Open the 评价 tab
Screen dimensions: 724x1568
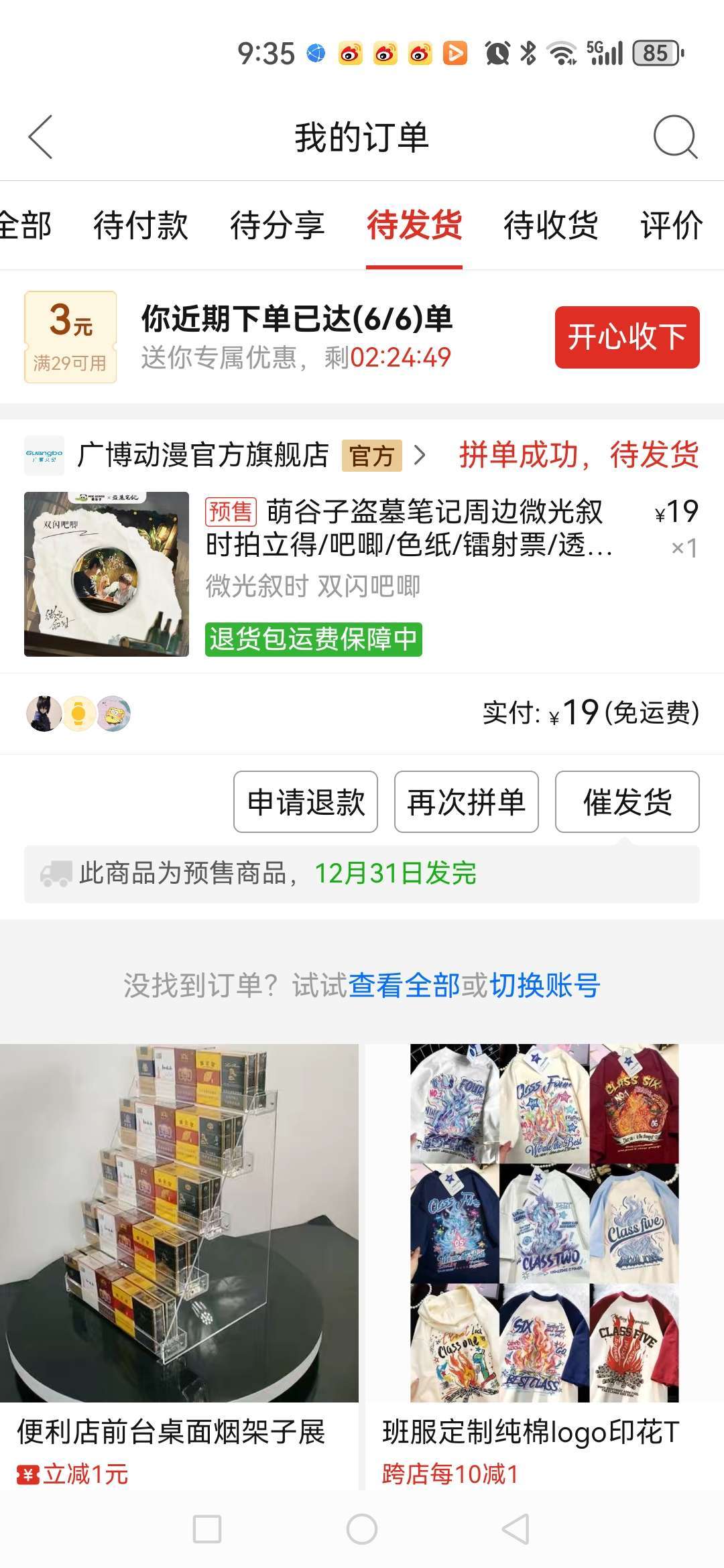pos(672,225)
